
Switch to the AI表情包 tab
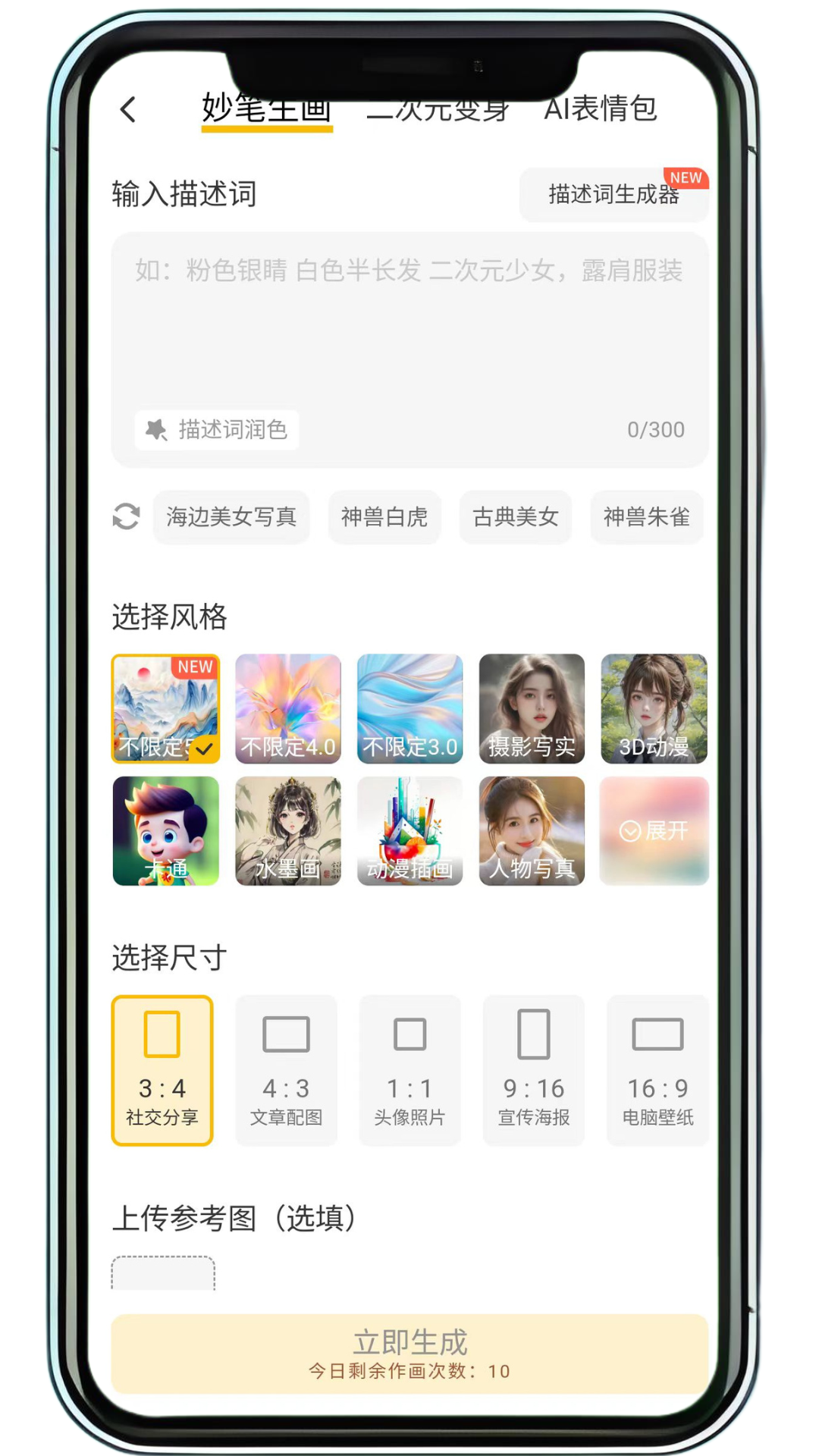(600, 108)
